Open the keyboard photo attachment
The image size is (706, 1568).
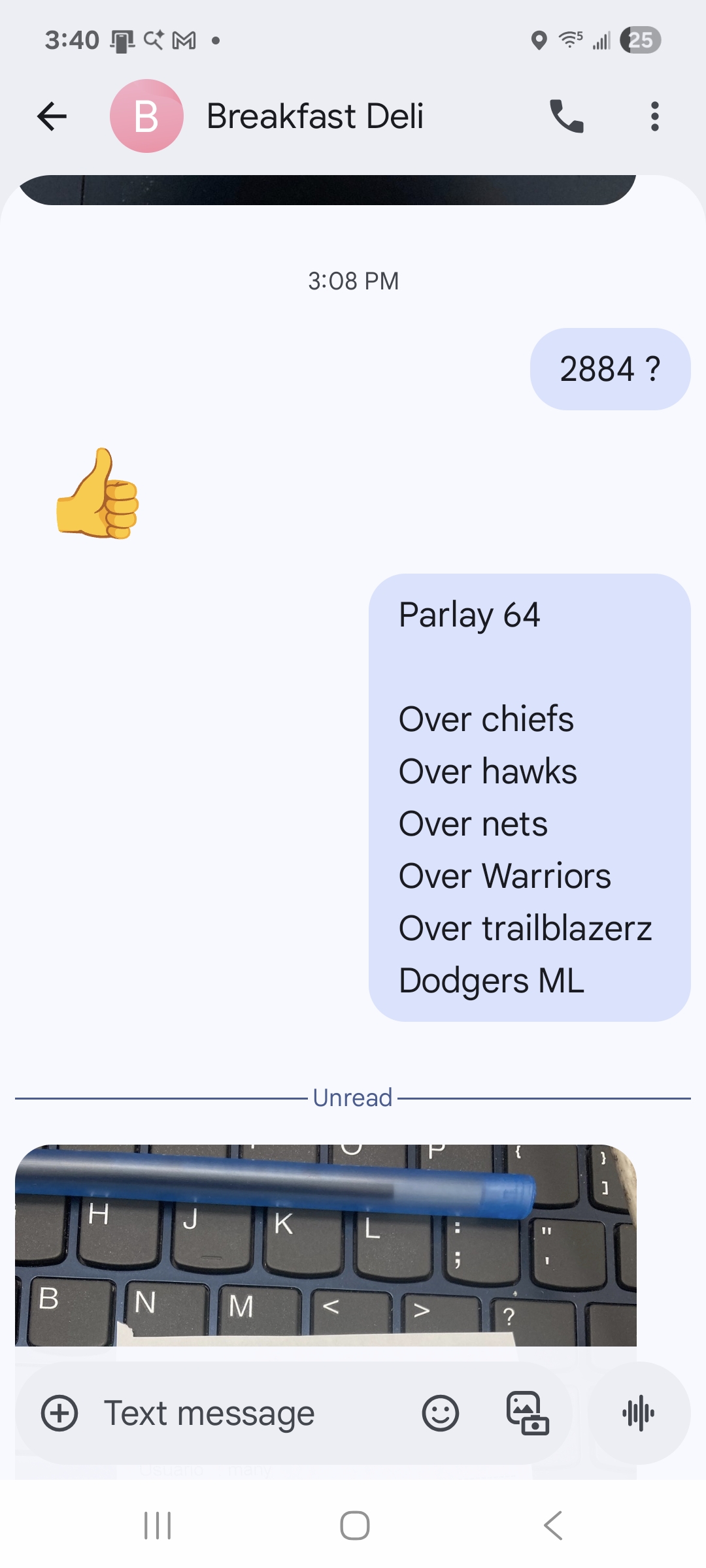pyautogui.click(x=326, y=1241)
